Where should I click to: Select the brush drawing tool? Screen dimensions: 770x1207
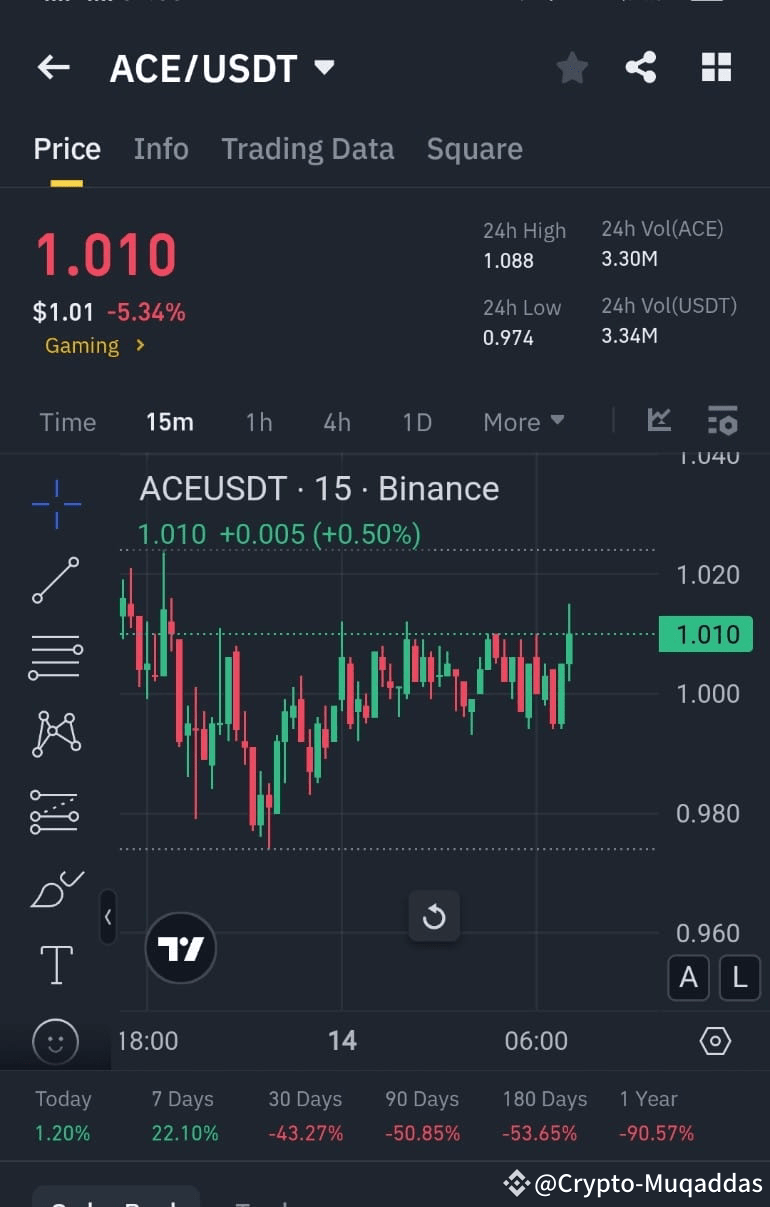click(55, 889)
